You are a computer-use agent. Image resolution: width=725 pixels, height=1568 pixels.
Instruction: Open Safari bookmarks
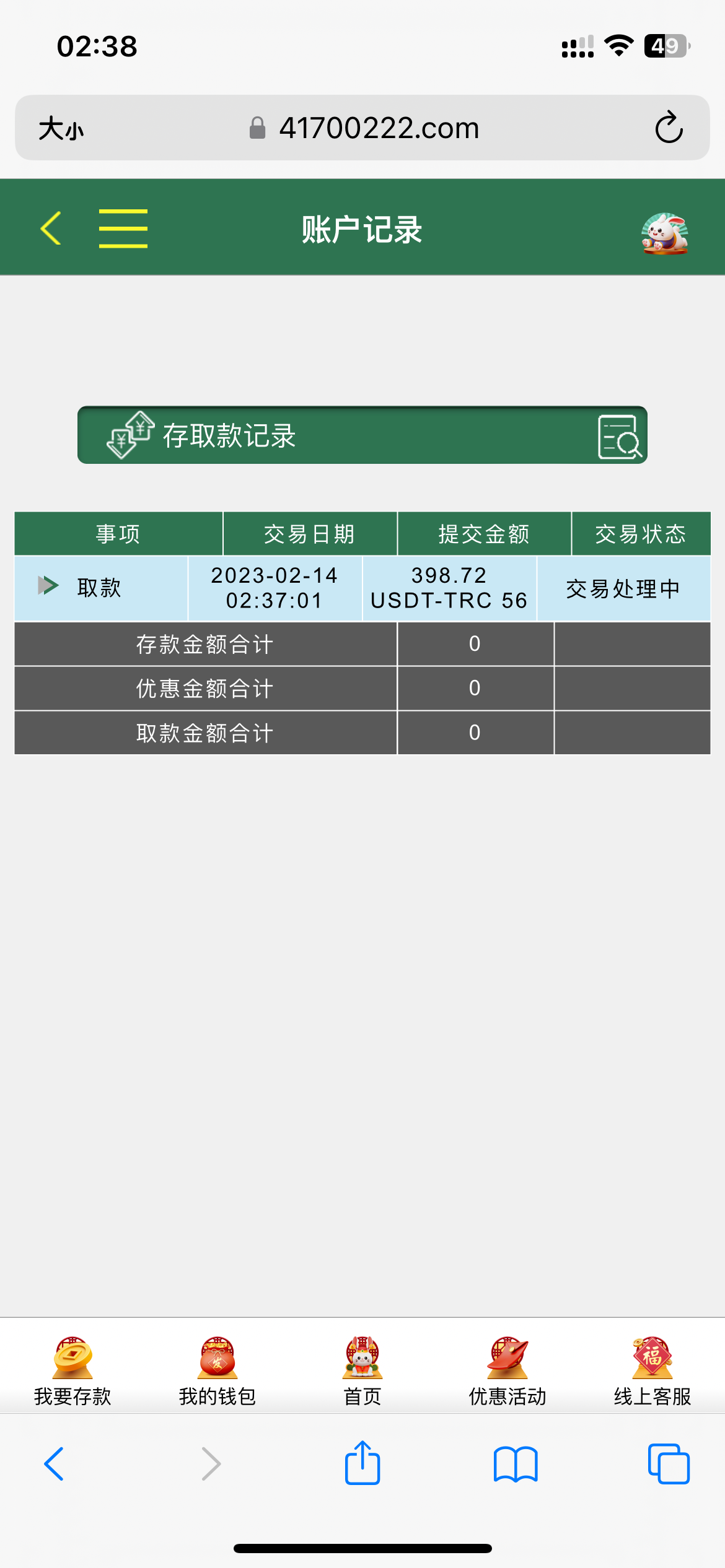tap(516, 1464)
